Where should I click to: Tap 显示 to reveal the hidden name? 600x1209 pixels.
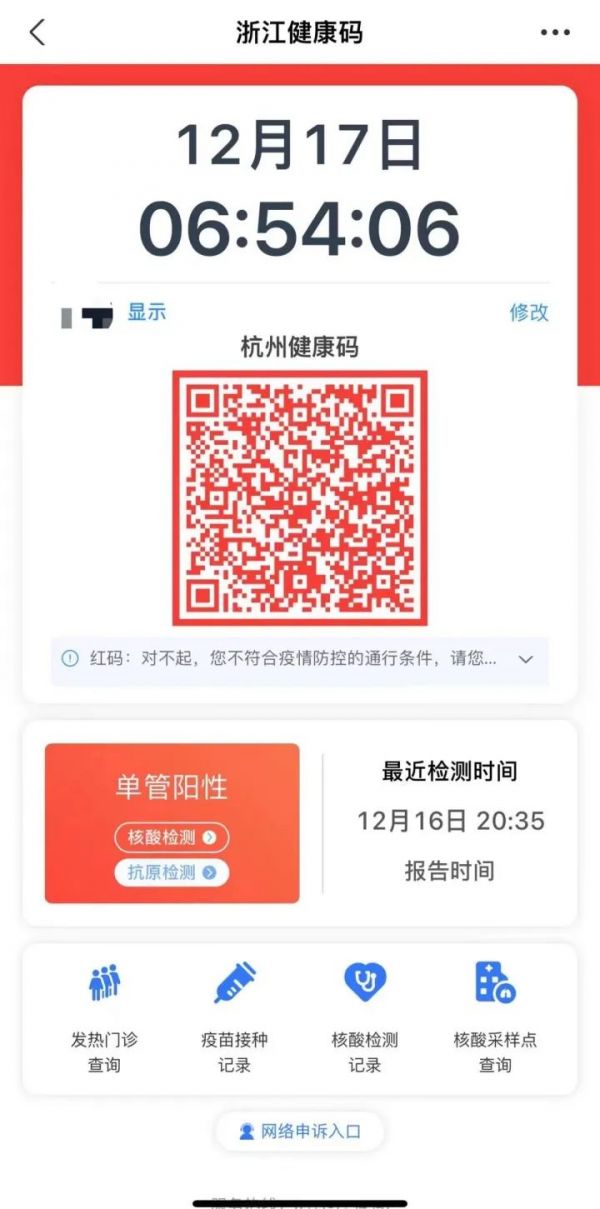tap(146, 312)
